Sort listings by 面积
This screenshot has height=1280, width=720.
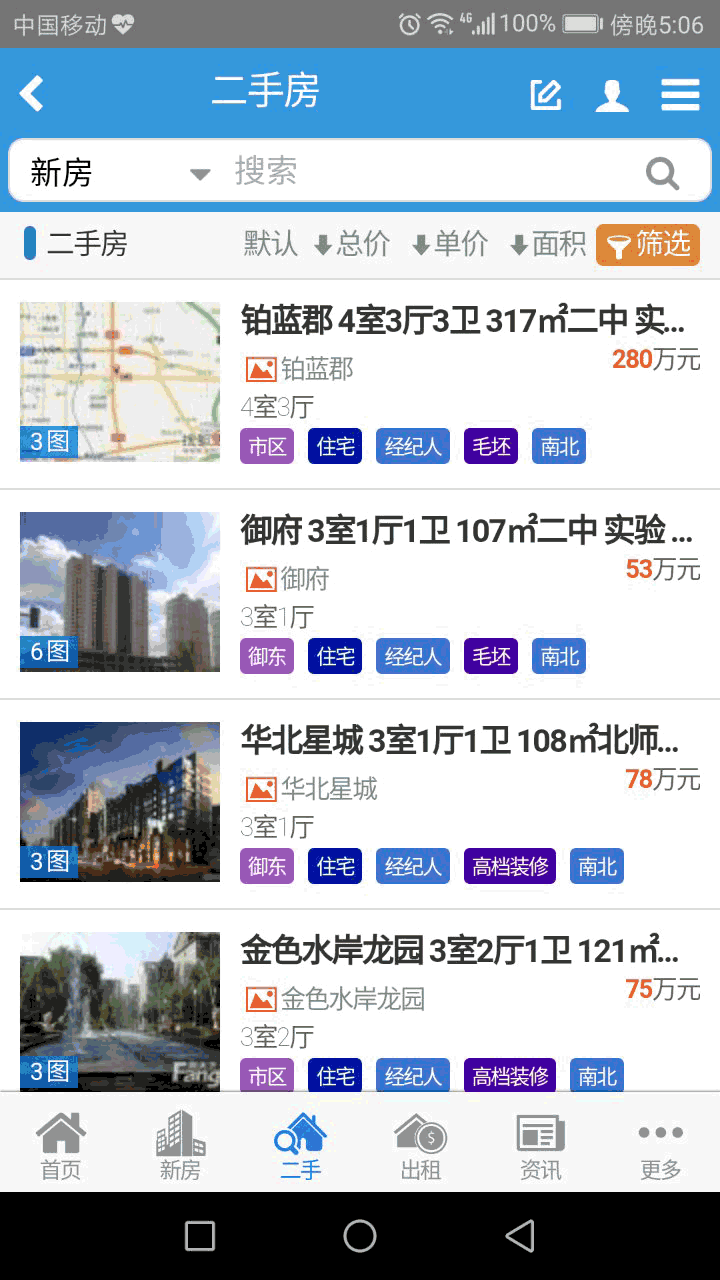click(x=548, y=244)
